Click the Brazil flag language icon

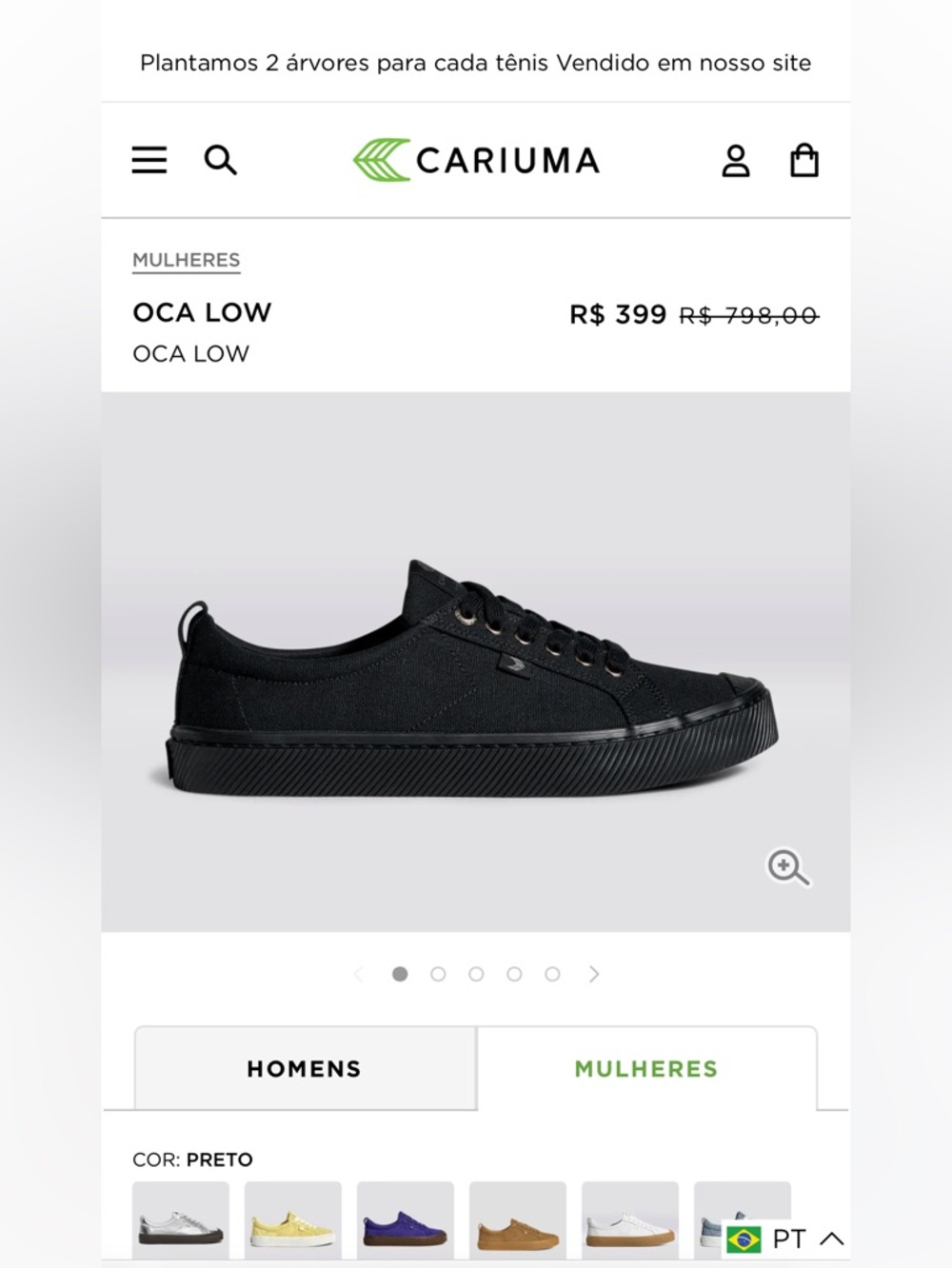(x=745, y=1238)
